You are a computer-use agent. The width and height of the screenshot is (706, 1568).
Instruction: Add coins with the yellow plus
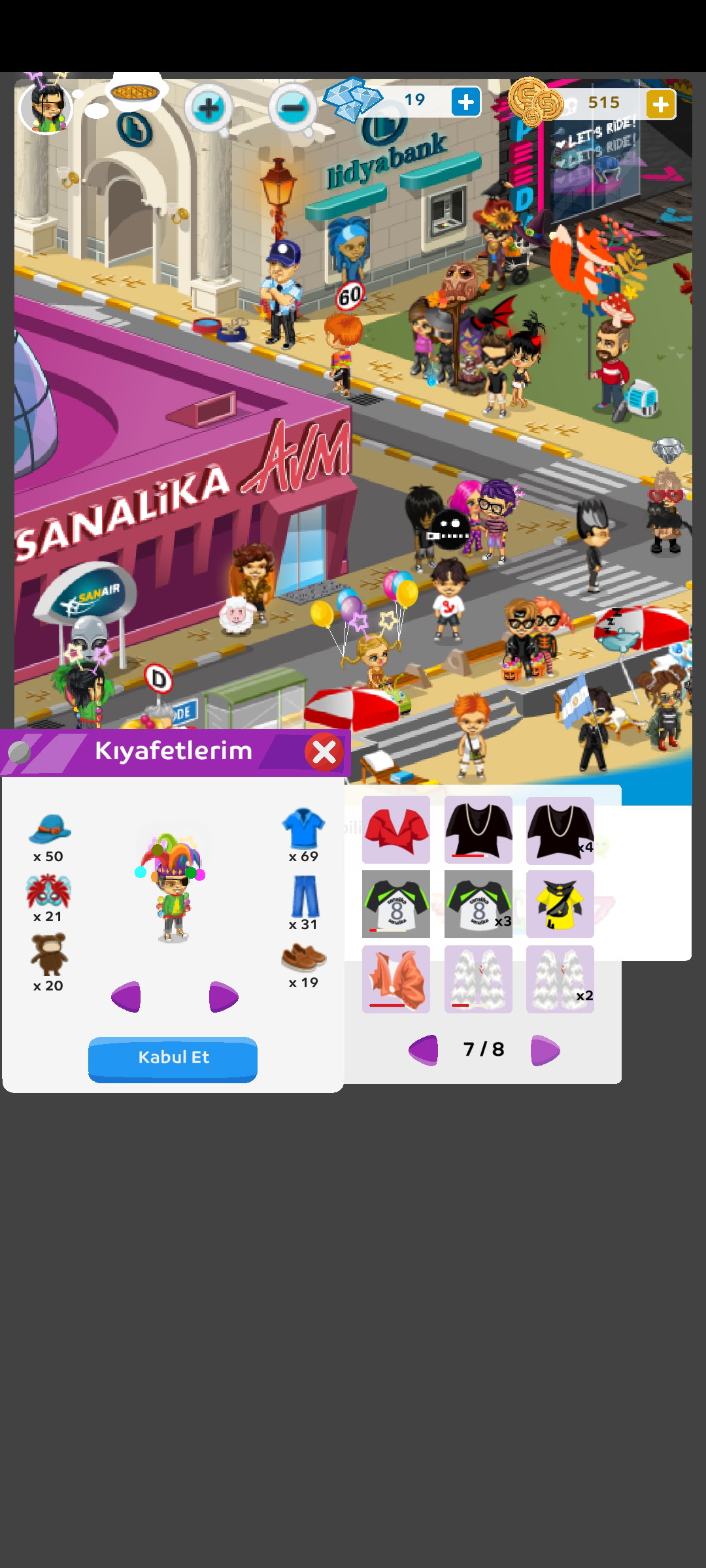(660, 104)
